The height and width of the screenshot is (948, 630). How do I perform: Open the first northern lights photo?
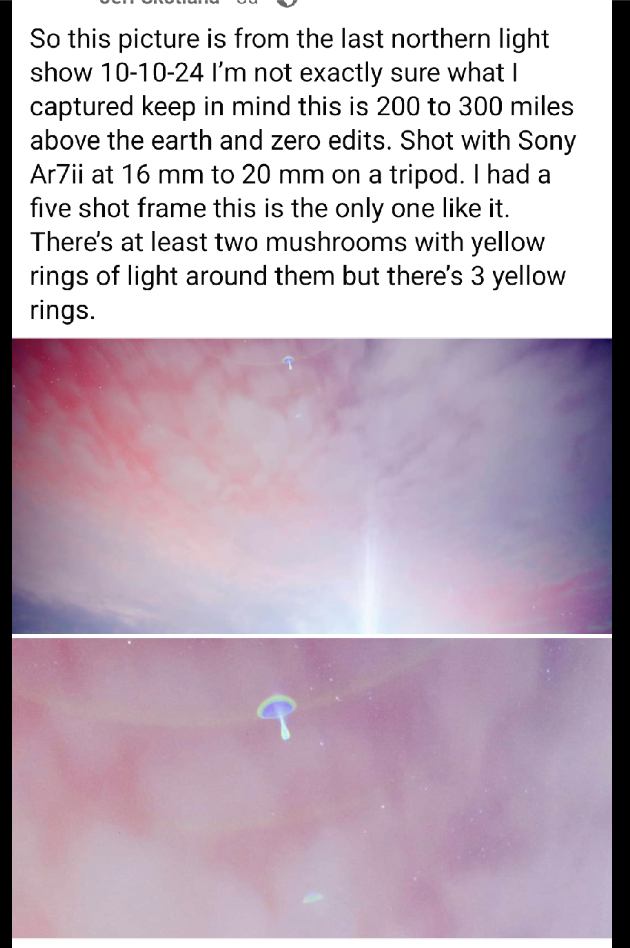pyautogui.click(x=311, y=486)
